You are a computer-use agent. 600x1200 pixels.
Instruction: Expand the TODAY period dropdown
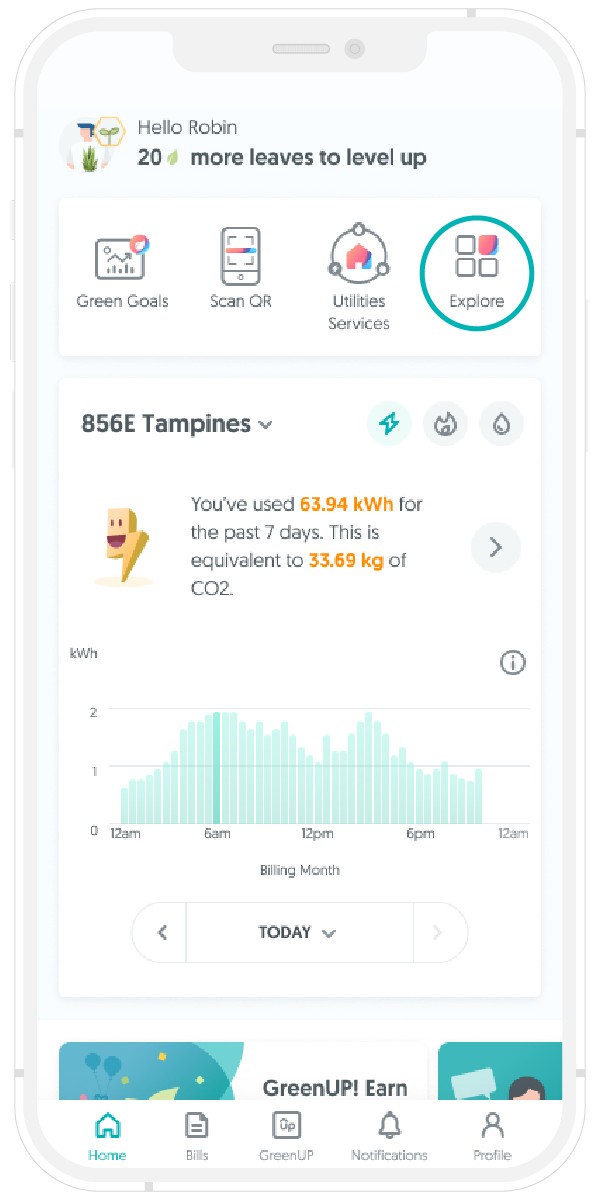(298, 932)
